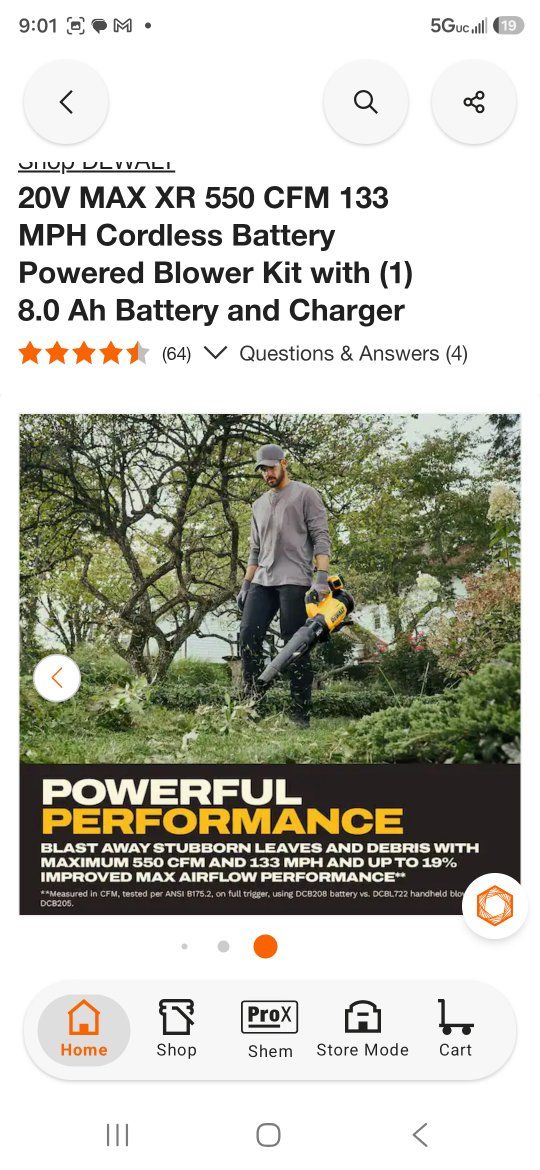Open the search icon
This screenshot has width=540, height=1170.
pos(365,101)
